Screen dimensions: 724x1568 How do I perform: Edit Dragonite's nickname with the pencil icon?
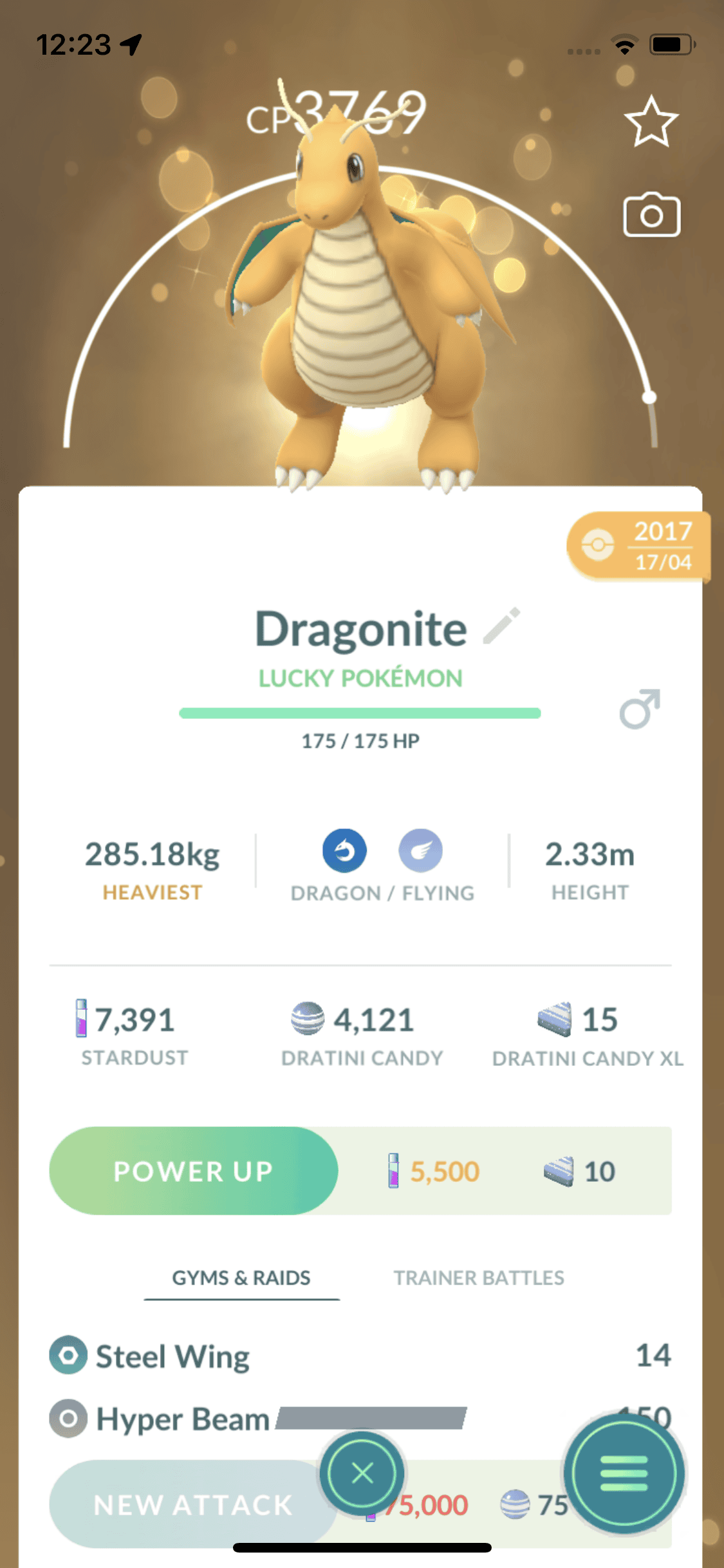[501, 626]
